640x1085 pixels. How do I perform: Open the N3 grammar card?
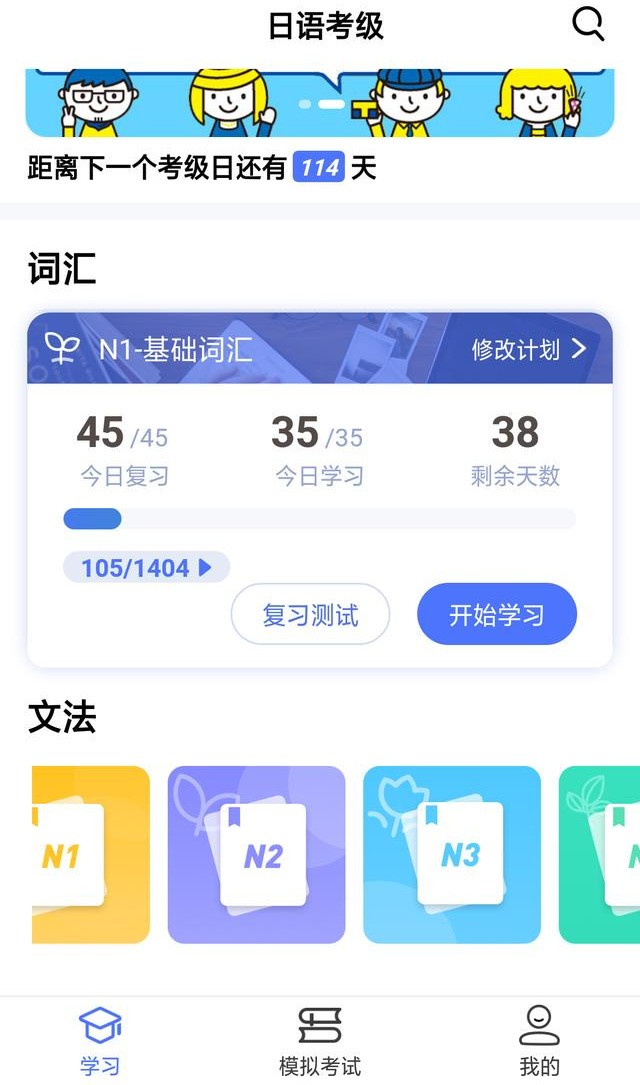452,855
